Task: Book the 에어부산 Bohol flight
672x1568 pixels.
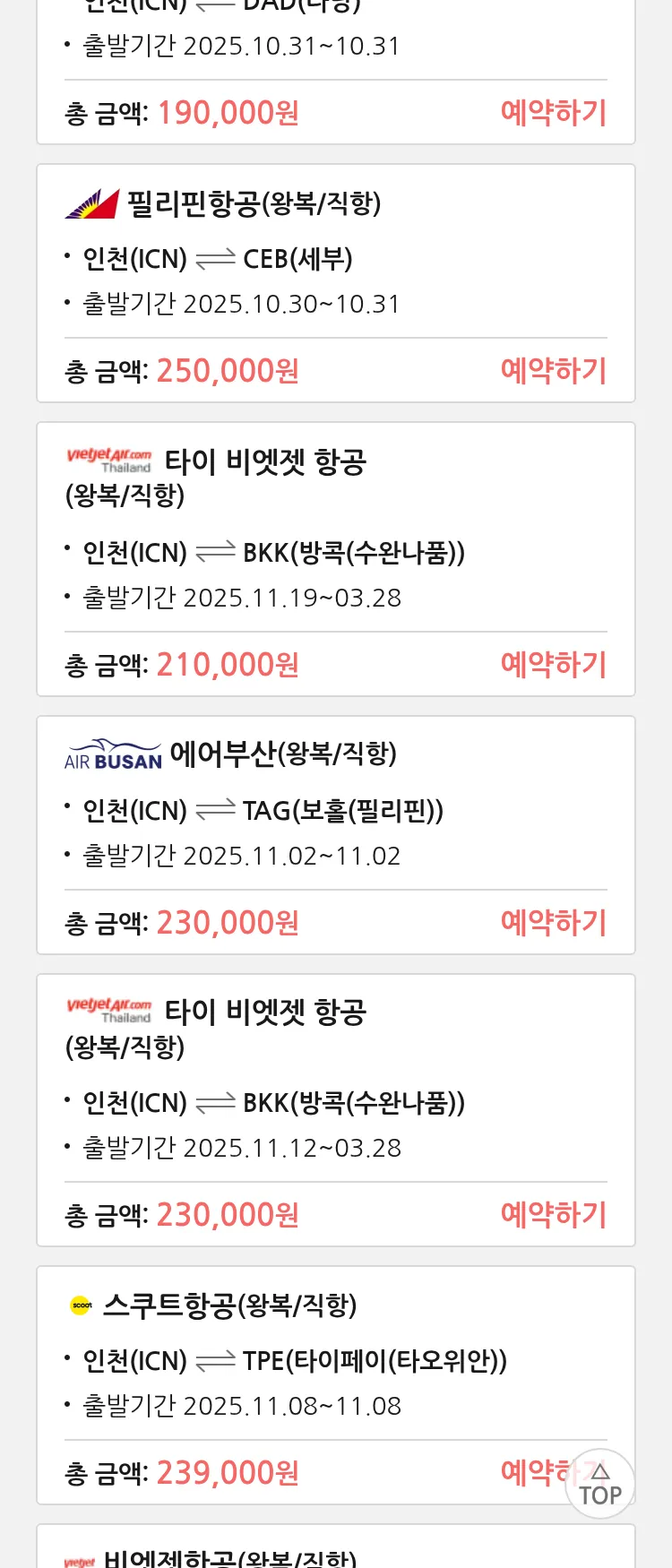Action: (x=553, y=923)
